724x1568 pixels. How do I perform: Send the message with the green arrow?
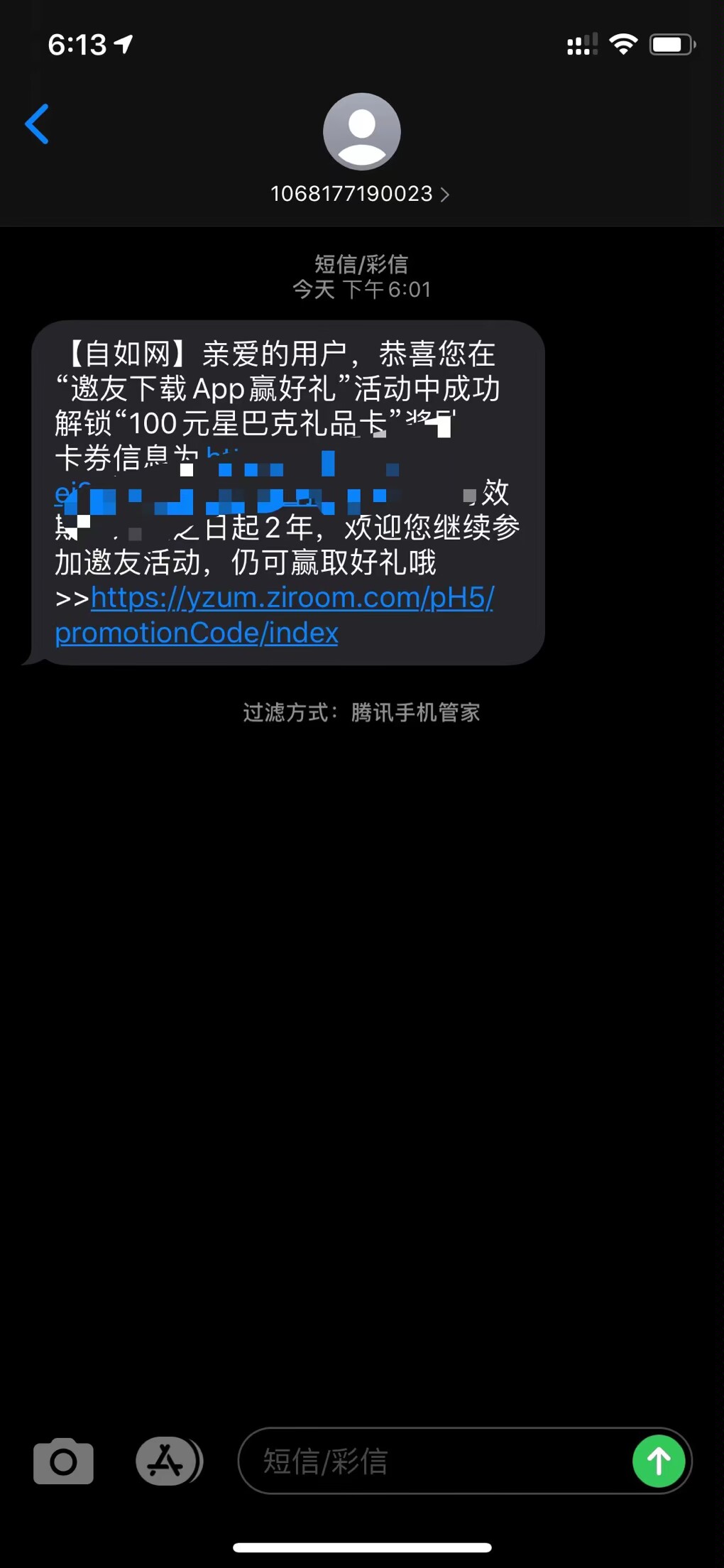(x=658, y=1461)
